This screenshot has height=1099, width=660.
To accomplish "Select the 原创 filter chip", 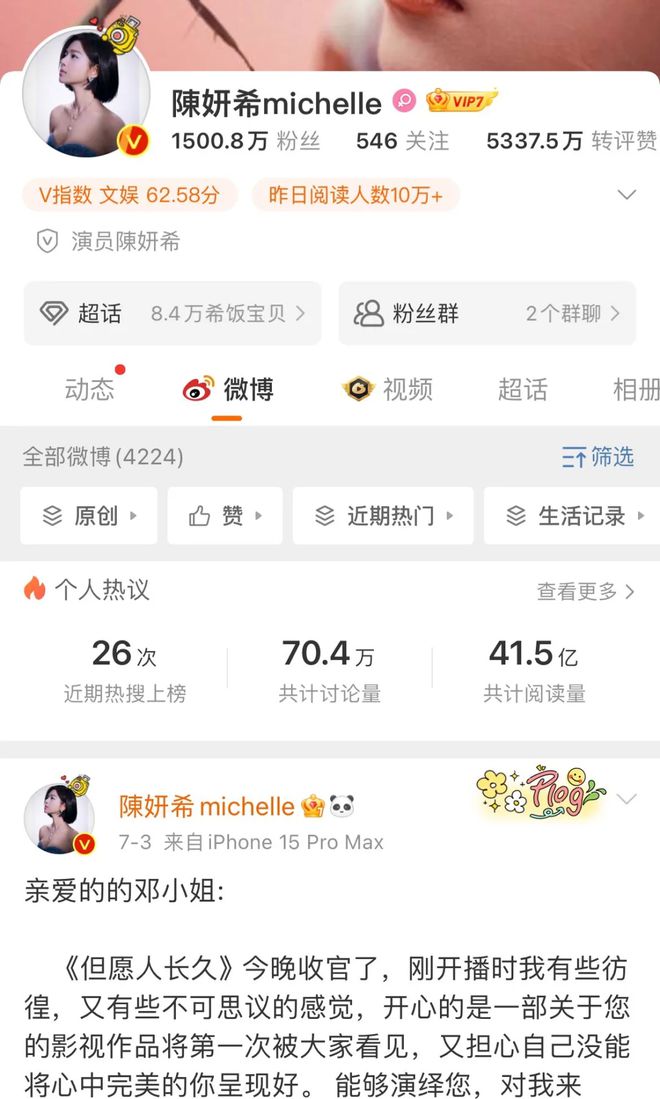I will click(x=89, y=516).
